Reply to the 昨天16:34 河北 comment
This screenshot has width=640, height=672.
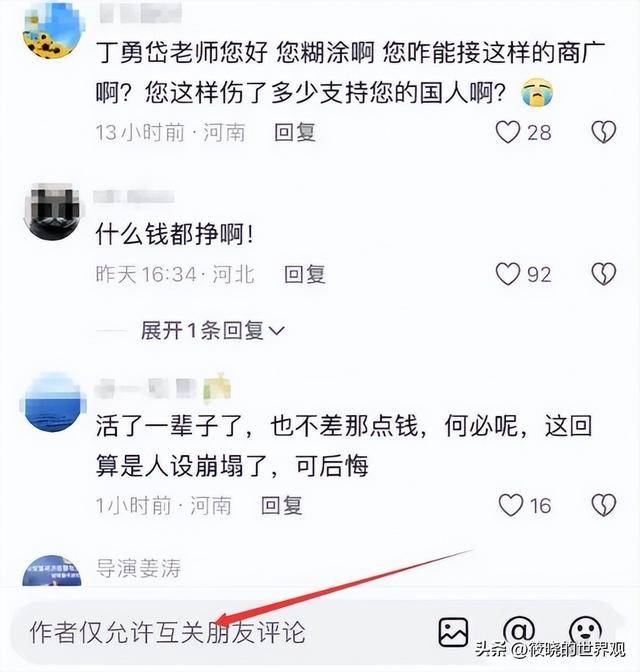(305, 273)
